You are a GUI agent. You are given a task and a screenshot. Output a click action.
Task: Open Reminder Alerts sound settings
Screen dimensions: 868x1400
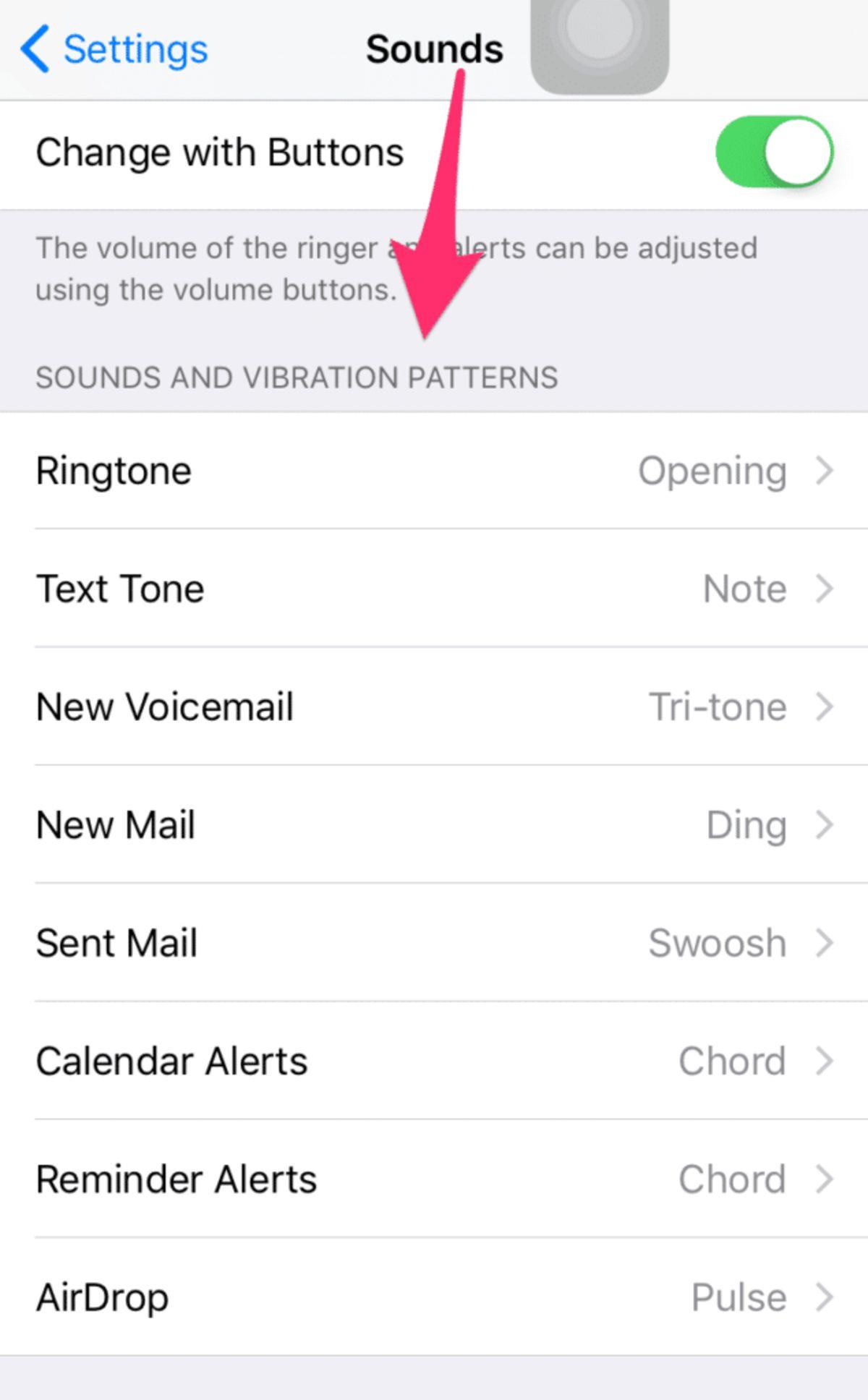click(289, 1179)
